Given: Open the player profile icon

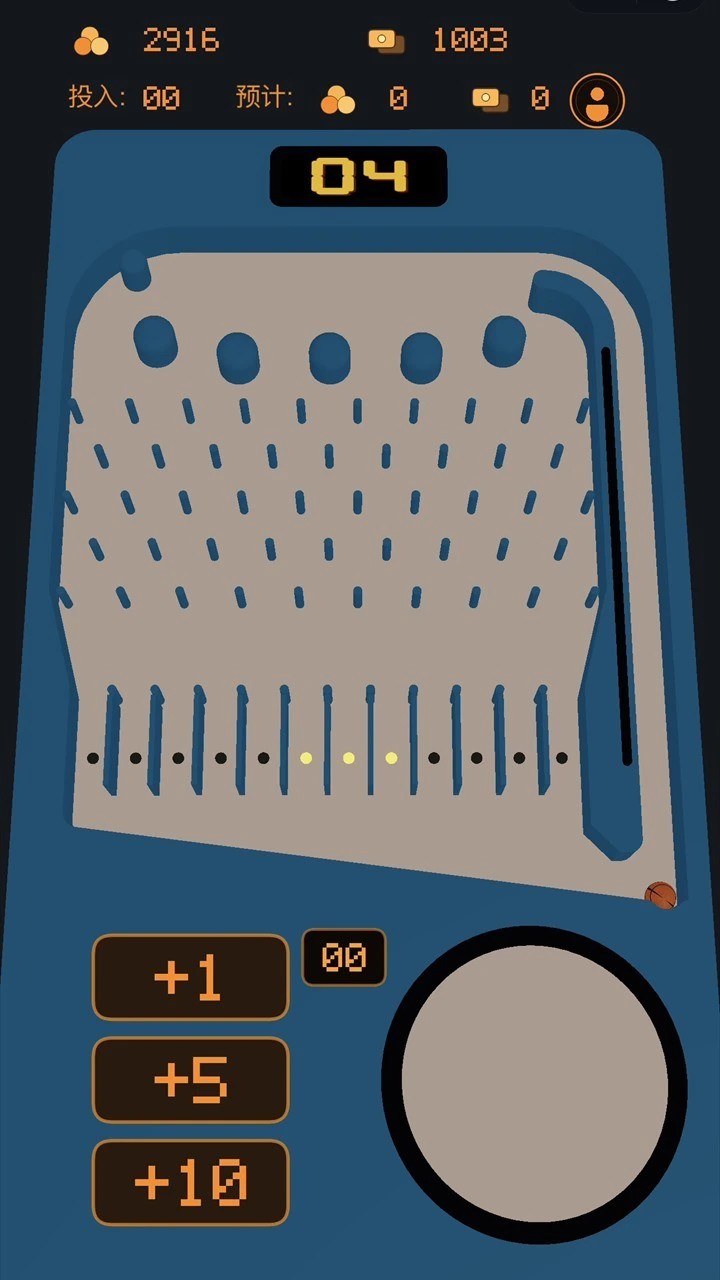Looking at the screenshot, I should click(x=597, y=100).
